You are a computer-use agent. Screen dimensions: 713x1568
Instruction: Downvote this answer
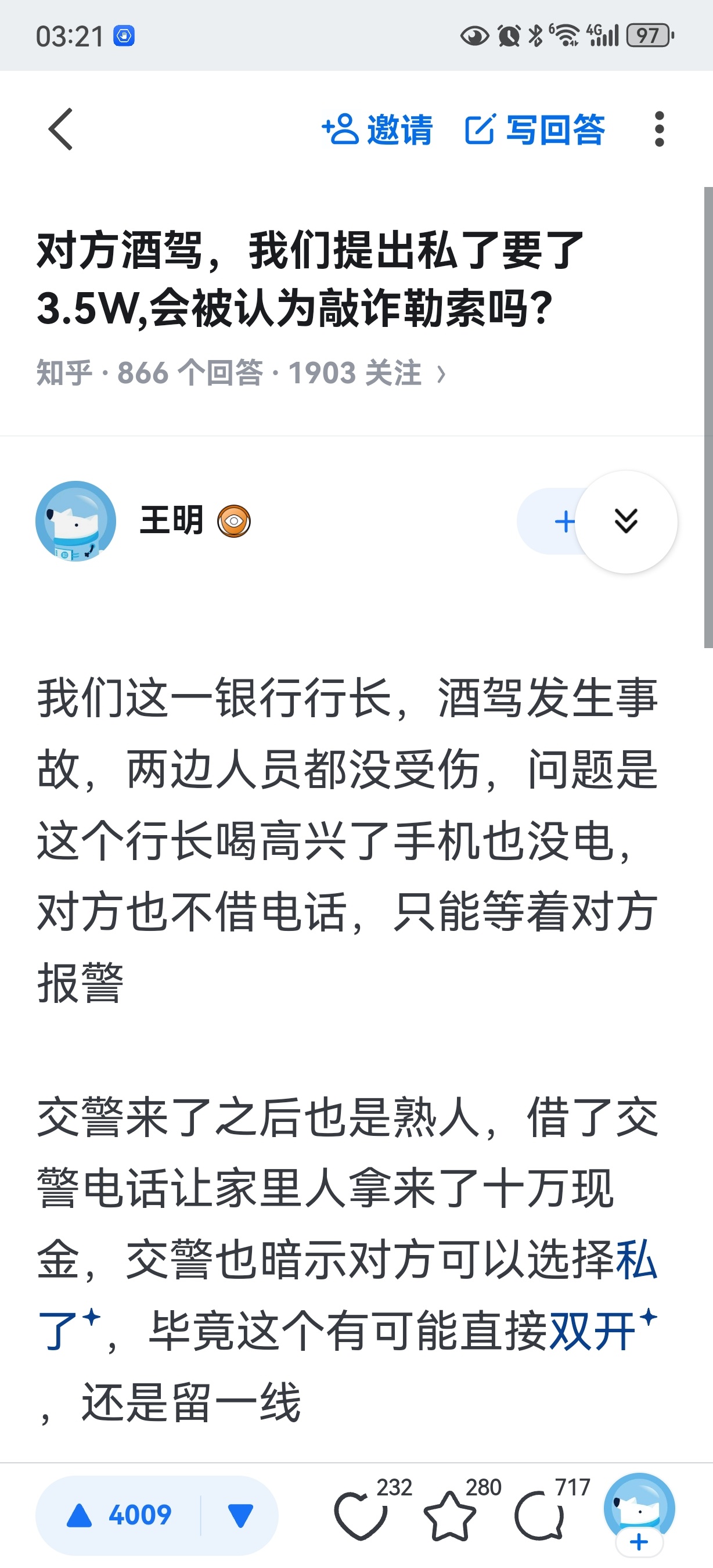(x=240, y=1515)
